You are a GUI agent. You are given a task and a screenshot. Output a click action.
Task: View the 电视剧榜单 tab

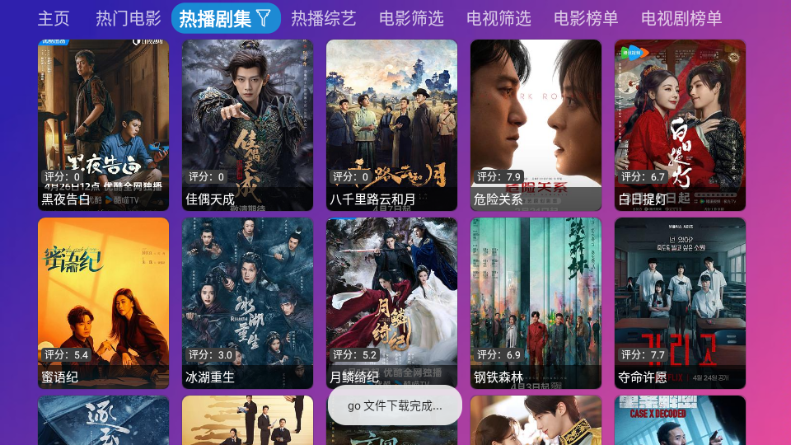click(x=681, y=18)
